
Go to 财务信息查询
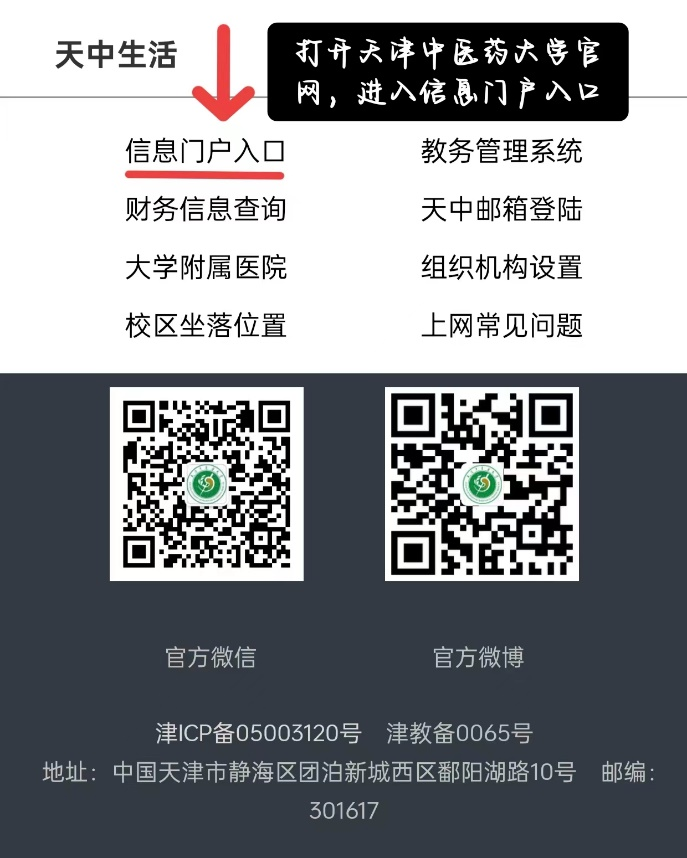(205, 209)
